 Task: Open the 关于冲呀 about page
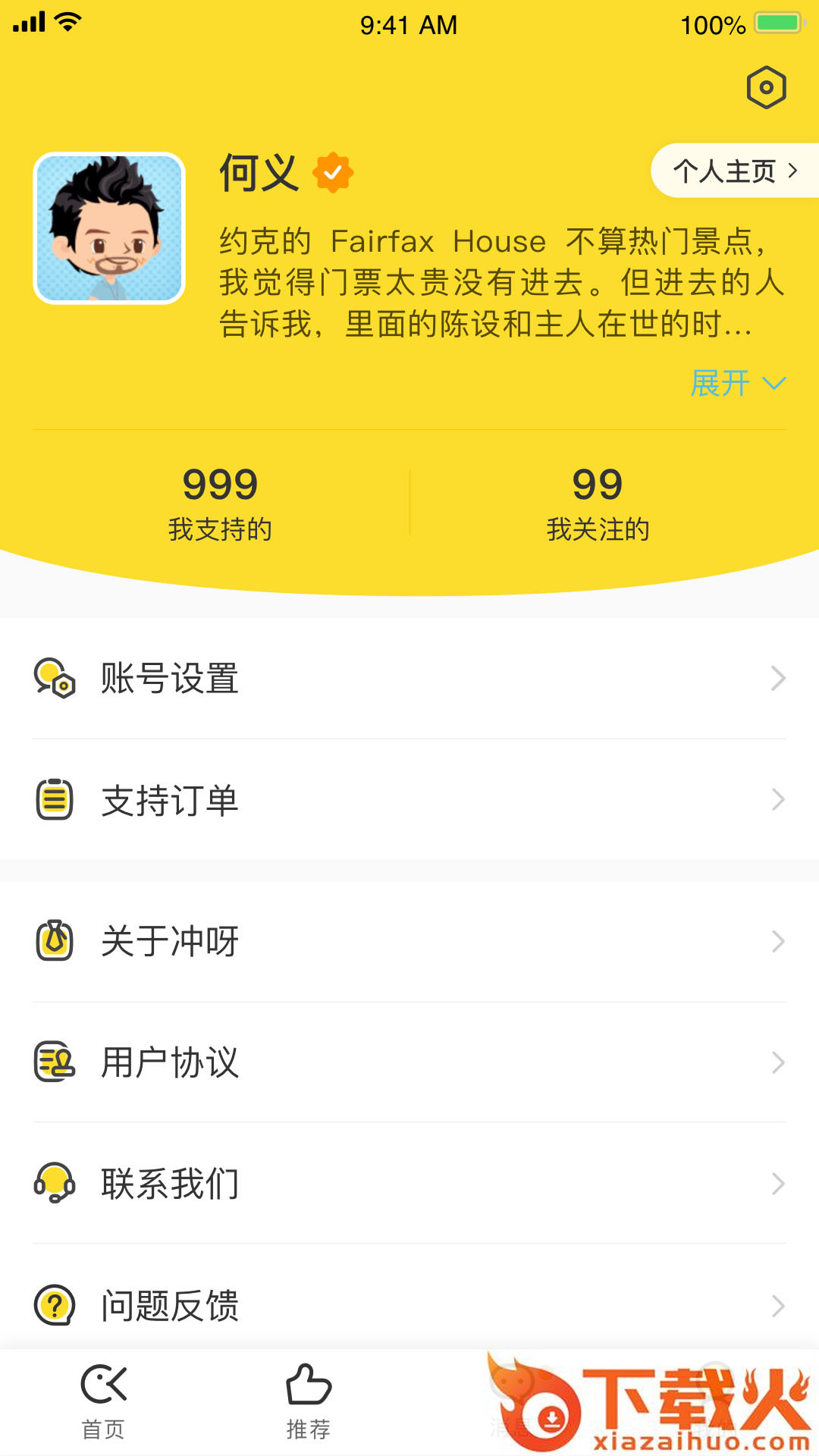(x=409, y=941)
